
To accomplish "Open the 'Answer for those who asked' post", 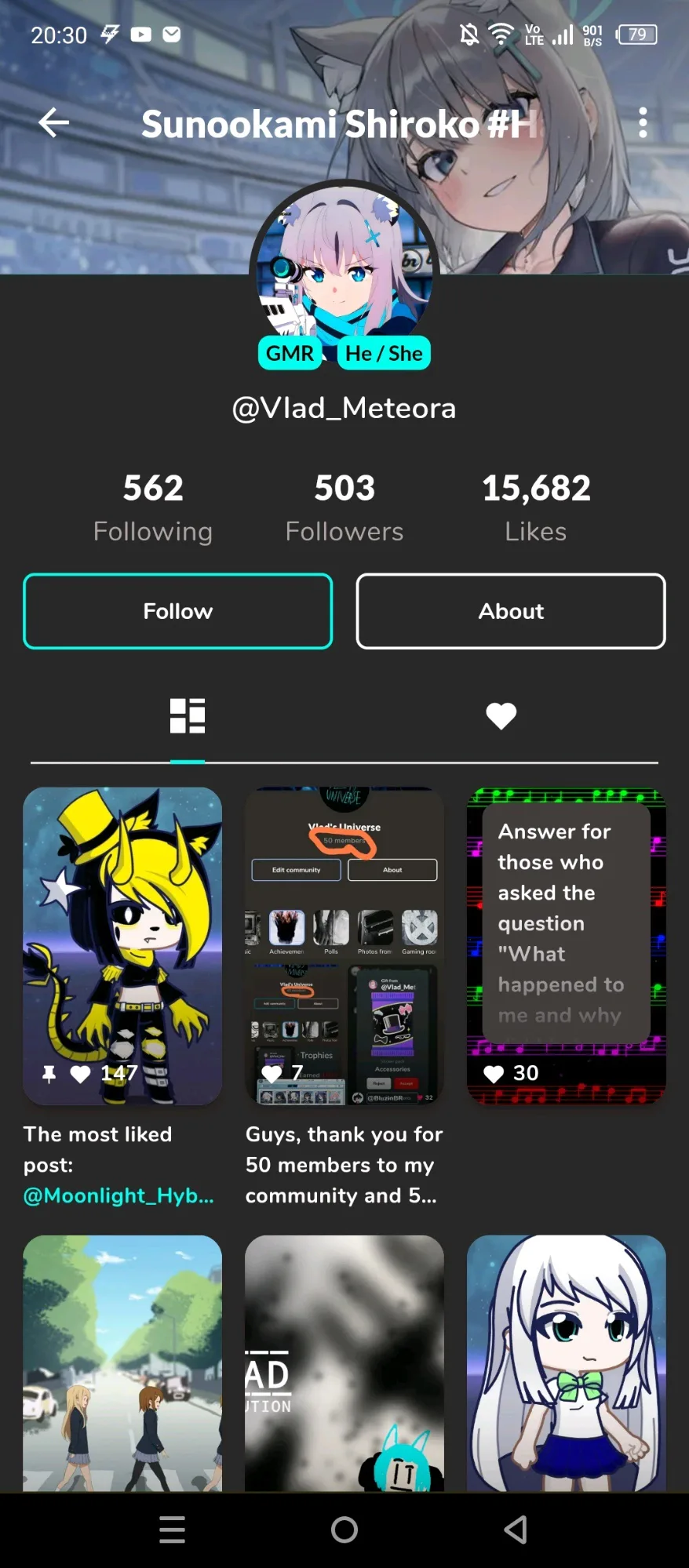I will pos(567,946).
